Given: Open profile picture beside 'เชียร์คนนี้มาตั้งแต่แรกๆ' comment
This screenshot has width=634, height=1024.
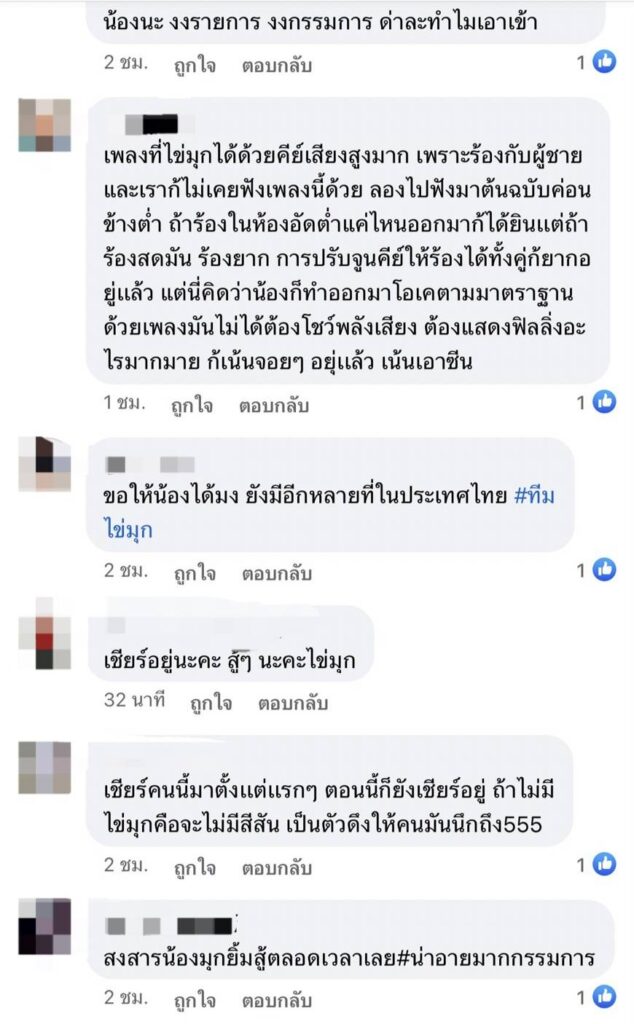Looking at the screenshot, I should pos(45,767).
